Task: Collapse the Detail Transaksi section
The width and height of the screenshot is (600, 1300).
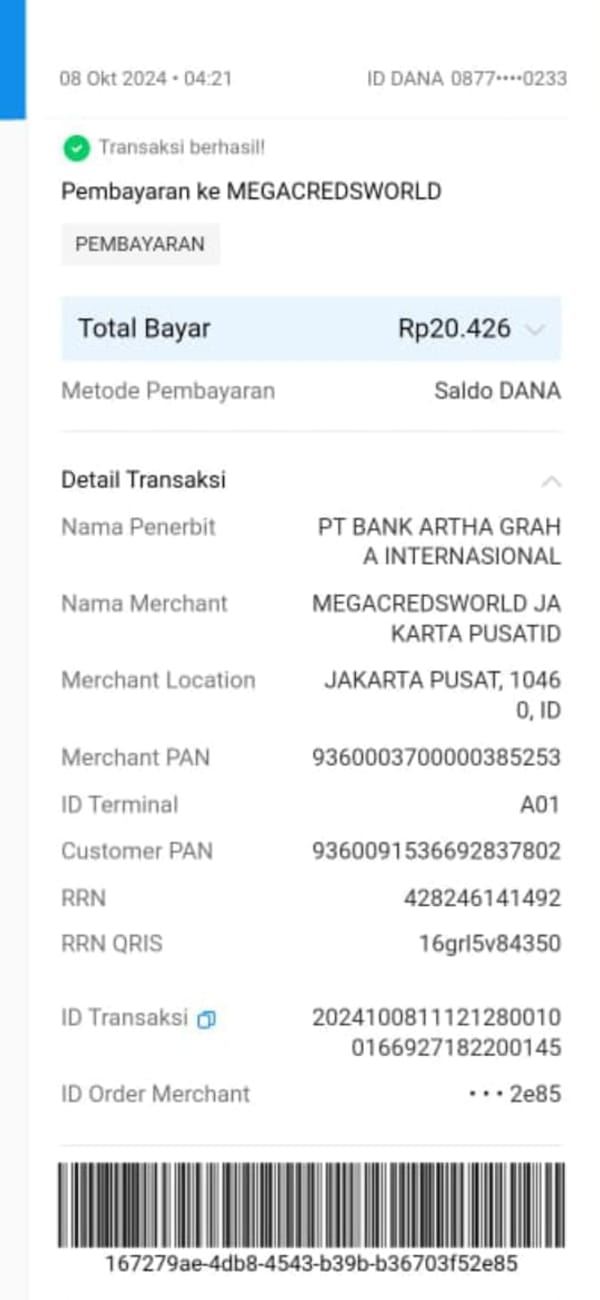Action: (x=550, y=481)
